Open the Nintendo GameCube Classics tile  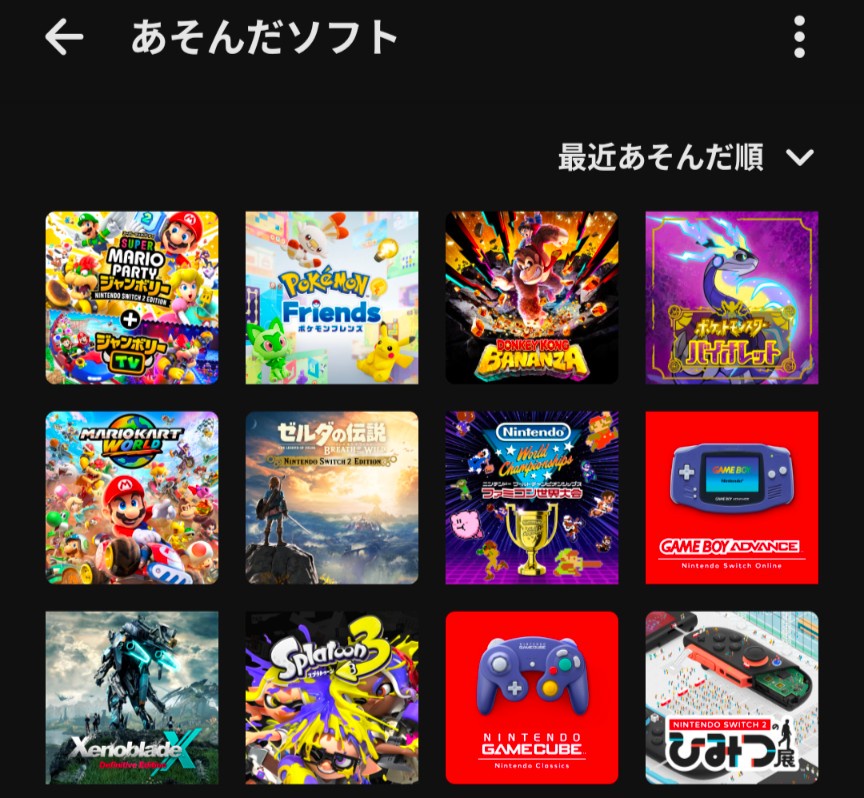[532, 697]
